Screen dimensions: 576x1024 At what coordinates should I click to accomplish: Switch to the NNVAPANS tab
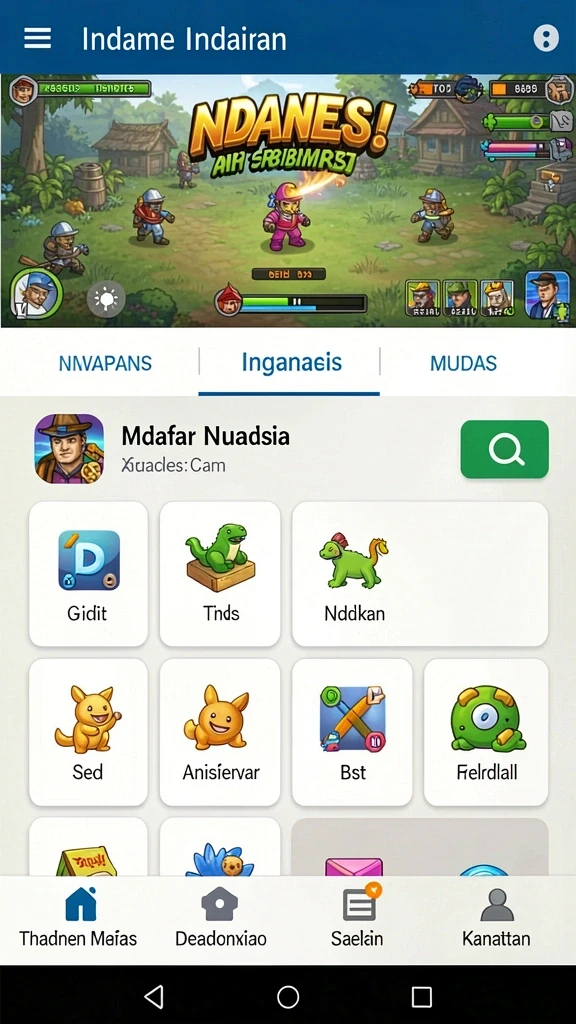pyautogui.click(x=105, y=363)
